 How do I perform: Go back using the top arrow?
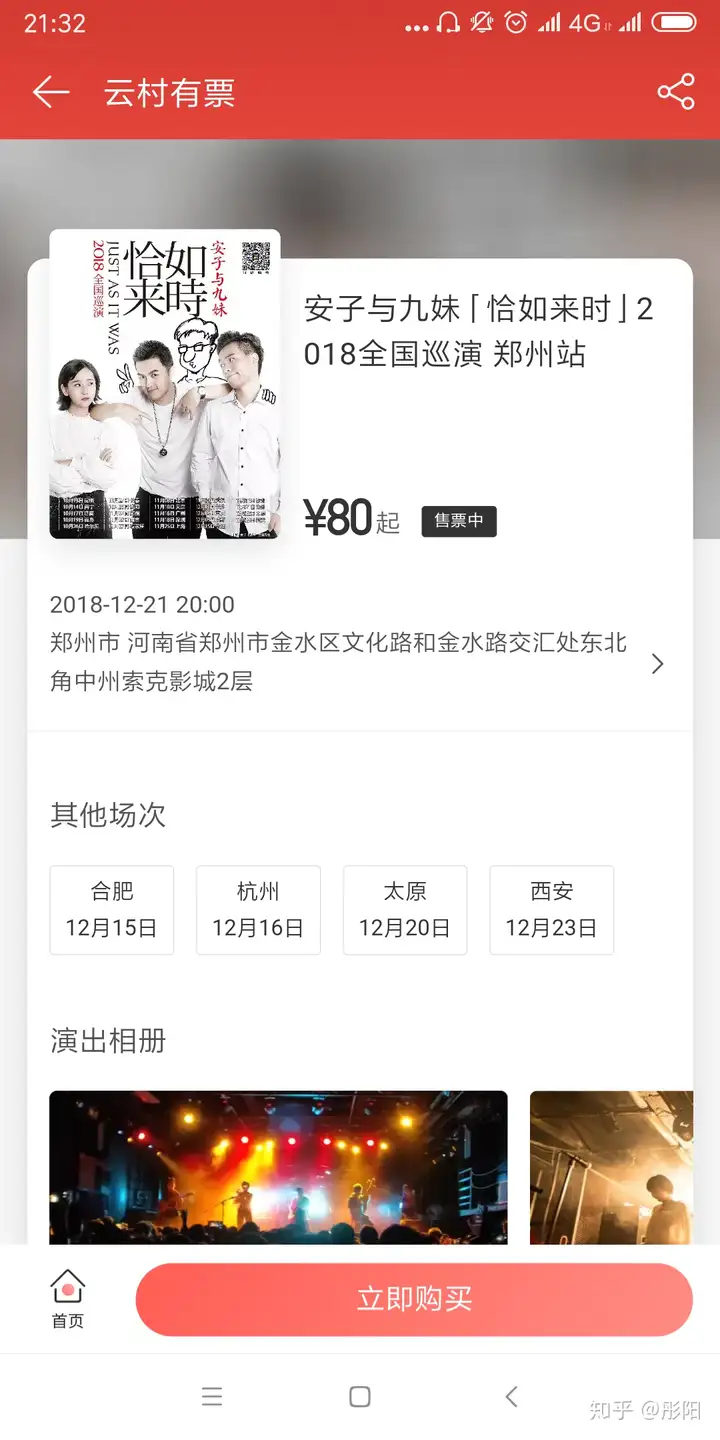(51, 93)
